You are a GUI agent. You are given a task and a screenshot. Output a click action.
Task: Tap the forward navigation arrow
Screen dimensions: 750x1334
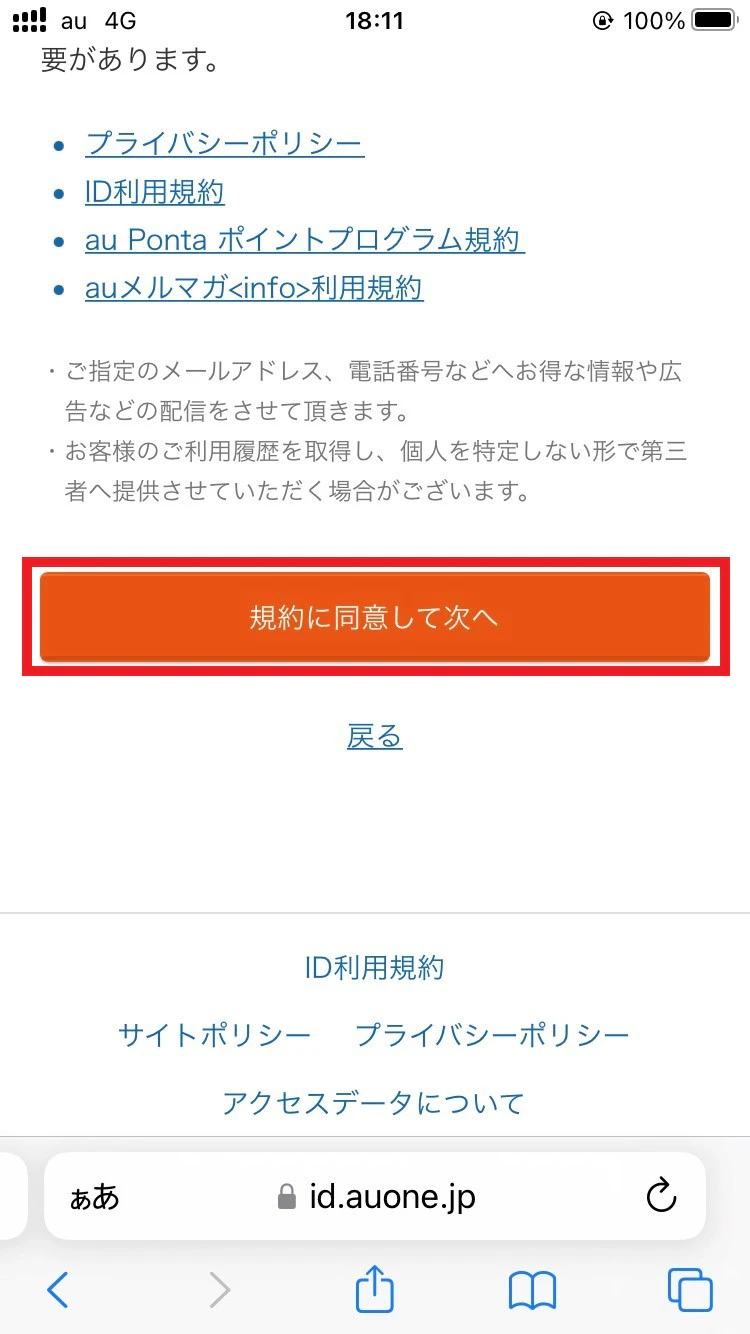point(219,1291)
